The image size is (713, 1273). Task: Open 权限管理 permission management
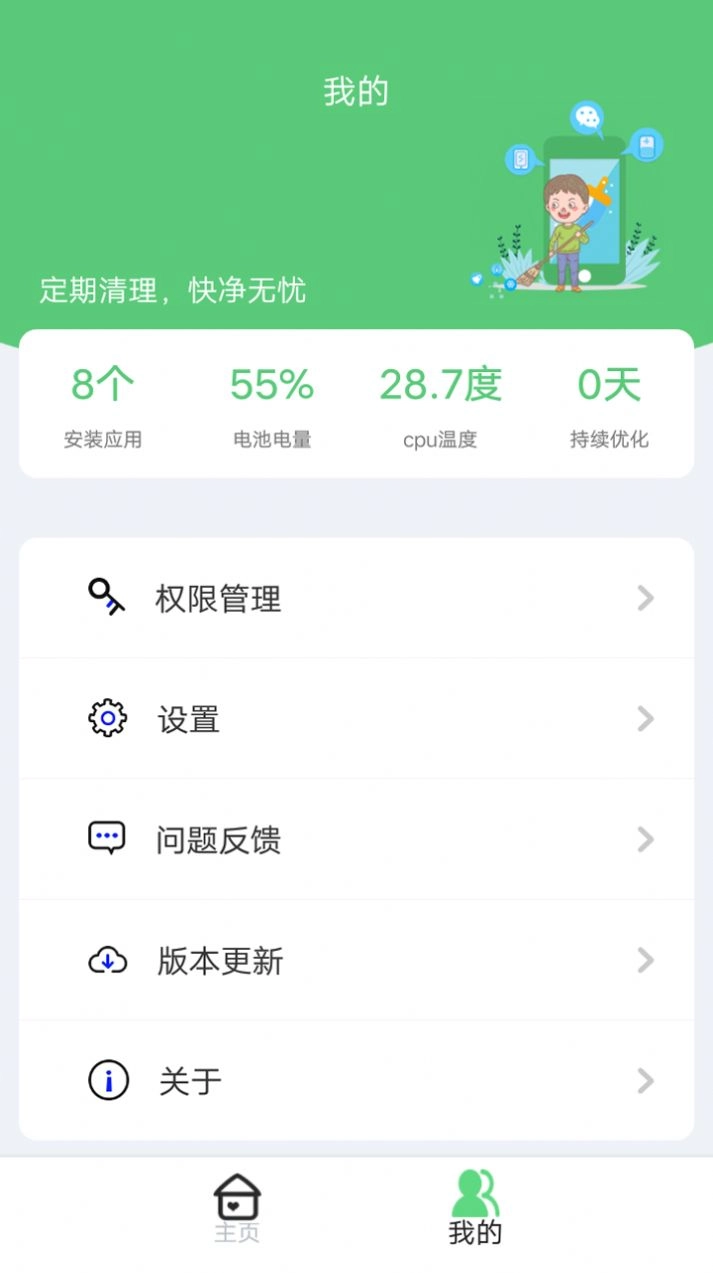356,598
